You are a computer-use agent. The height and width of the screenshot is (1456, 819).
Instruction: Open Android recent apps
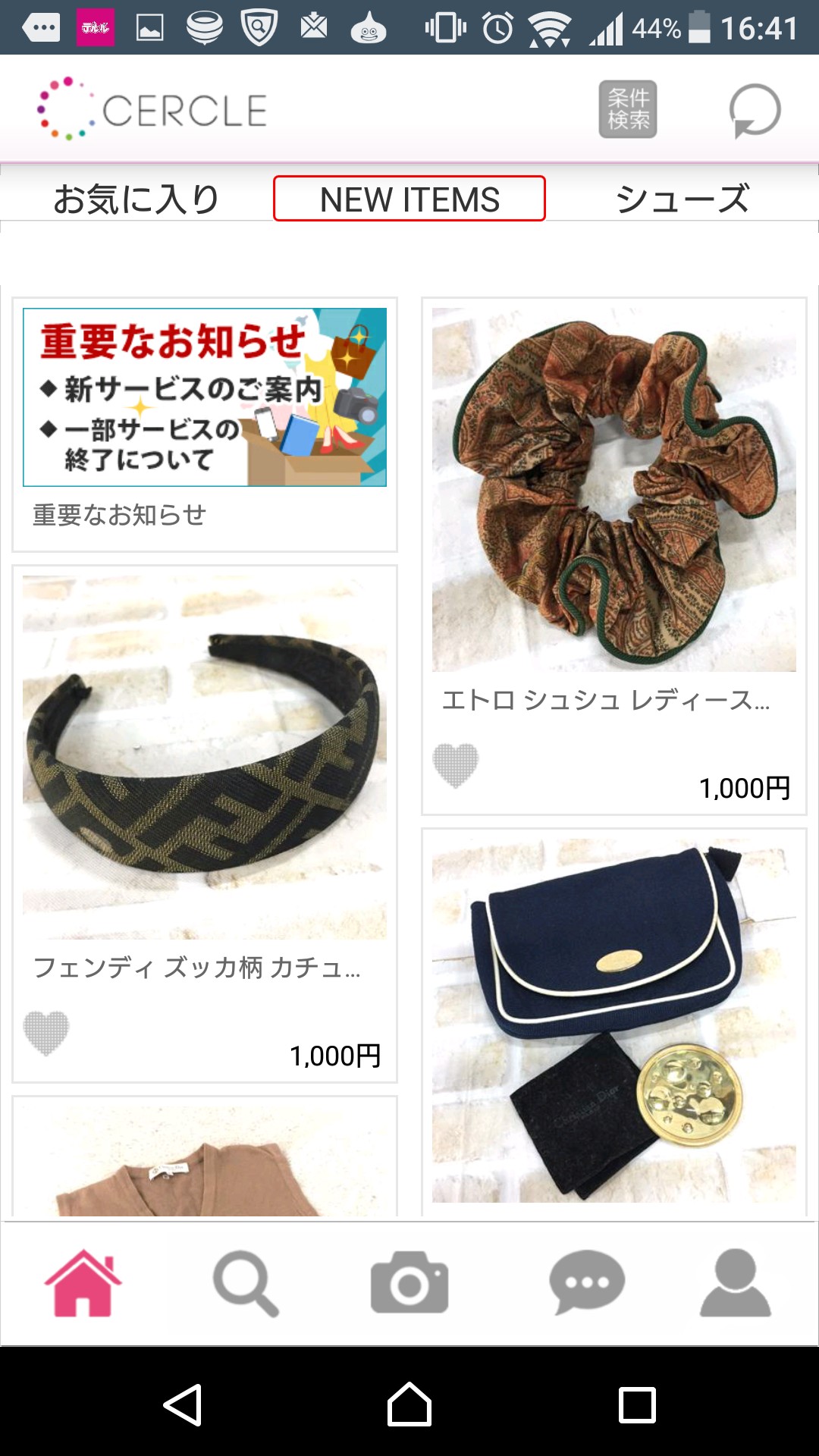[637, 1405]
